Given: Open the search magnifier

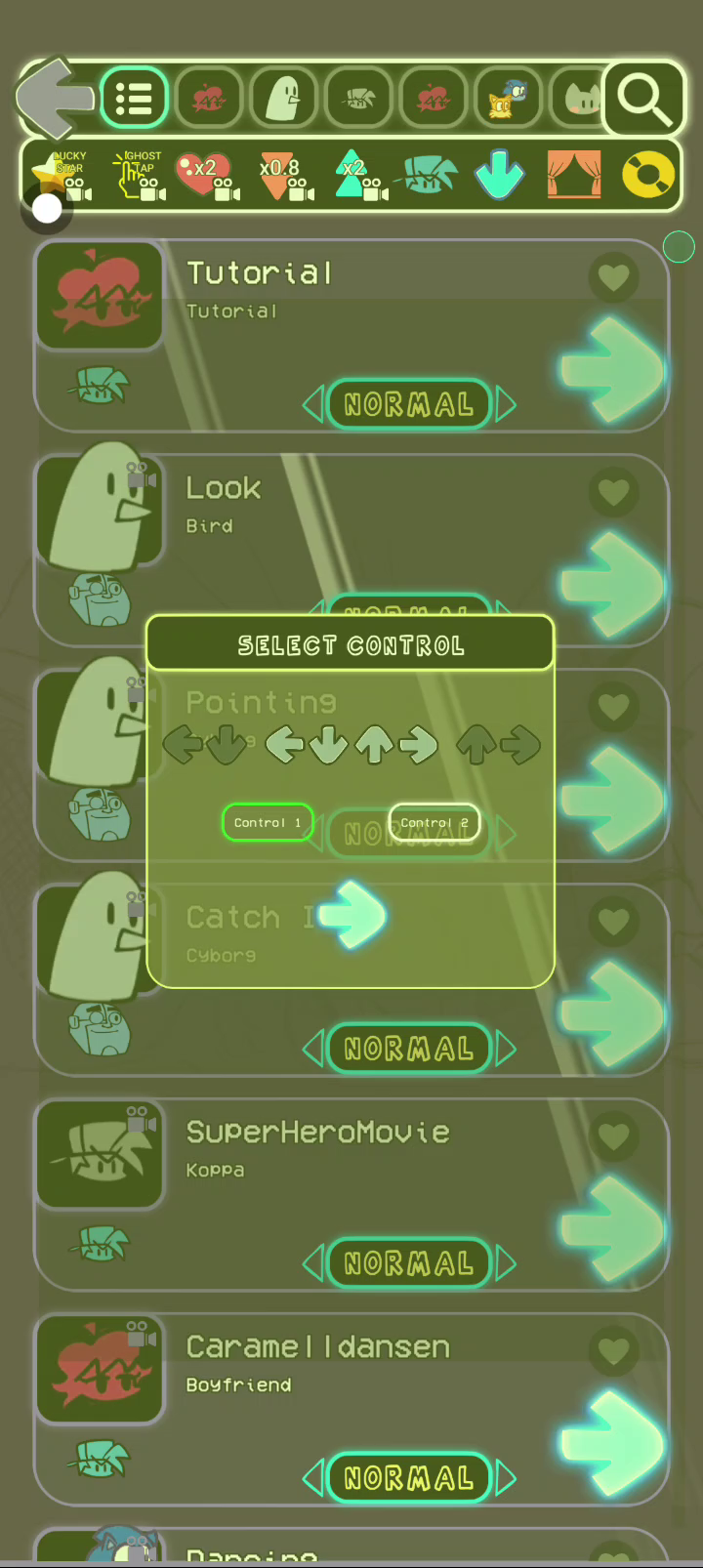Looking at the screenshot, I should coord(643,99).
